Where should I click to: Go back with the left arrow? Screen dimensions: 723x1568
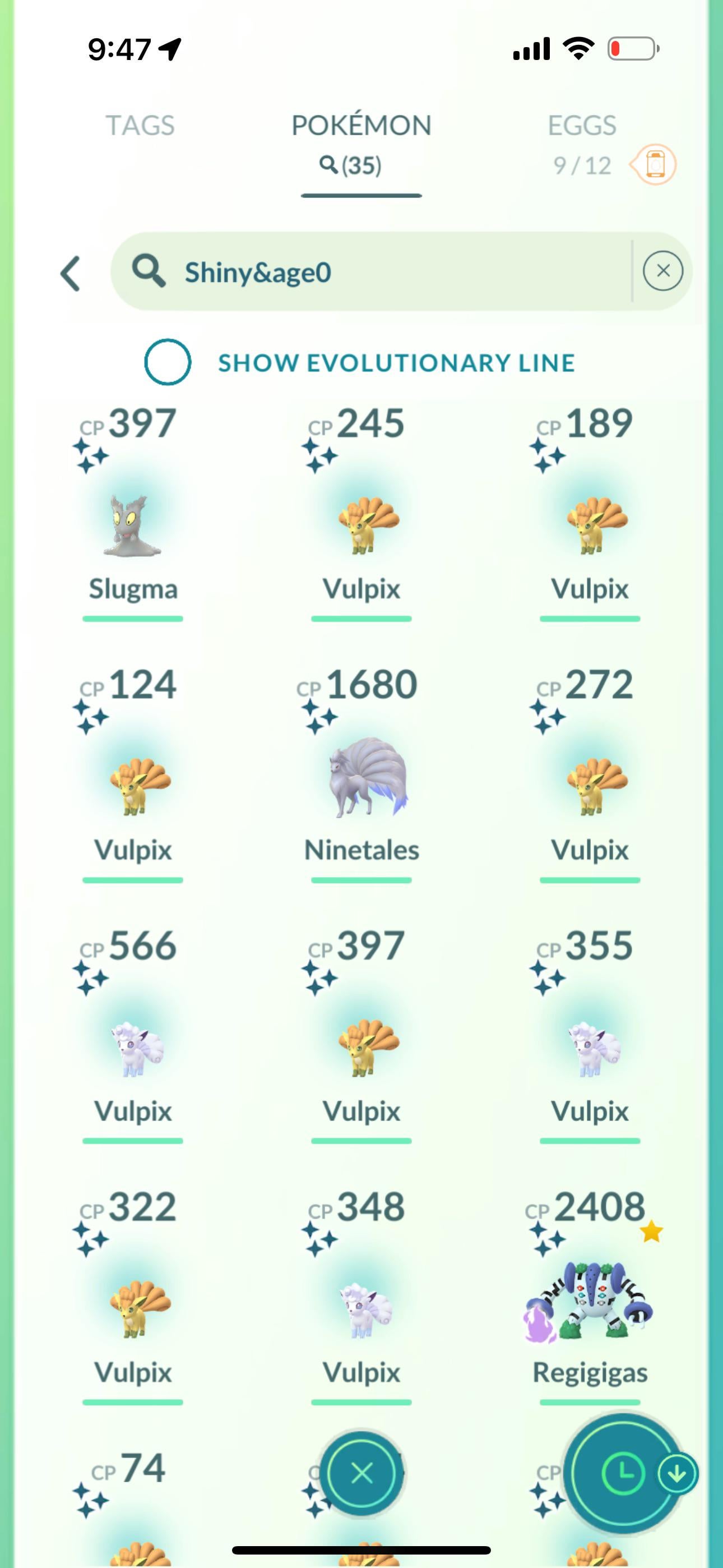point(71,273)
